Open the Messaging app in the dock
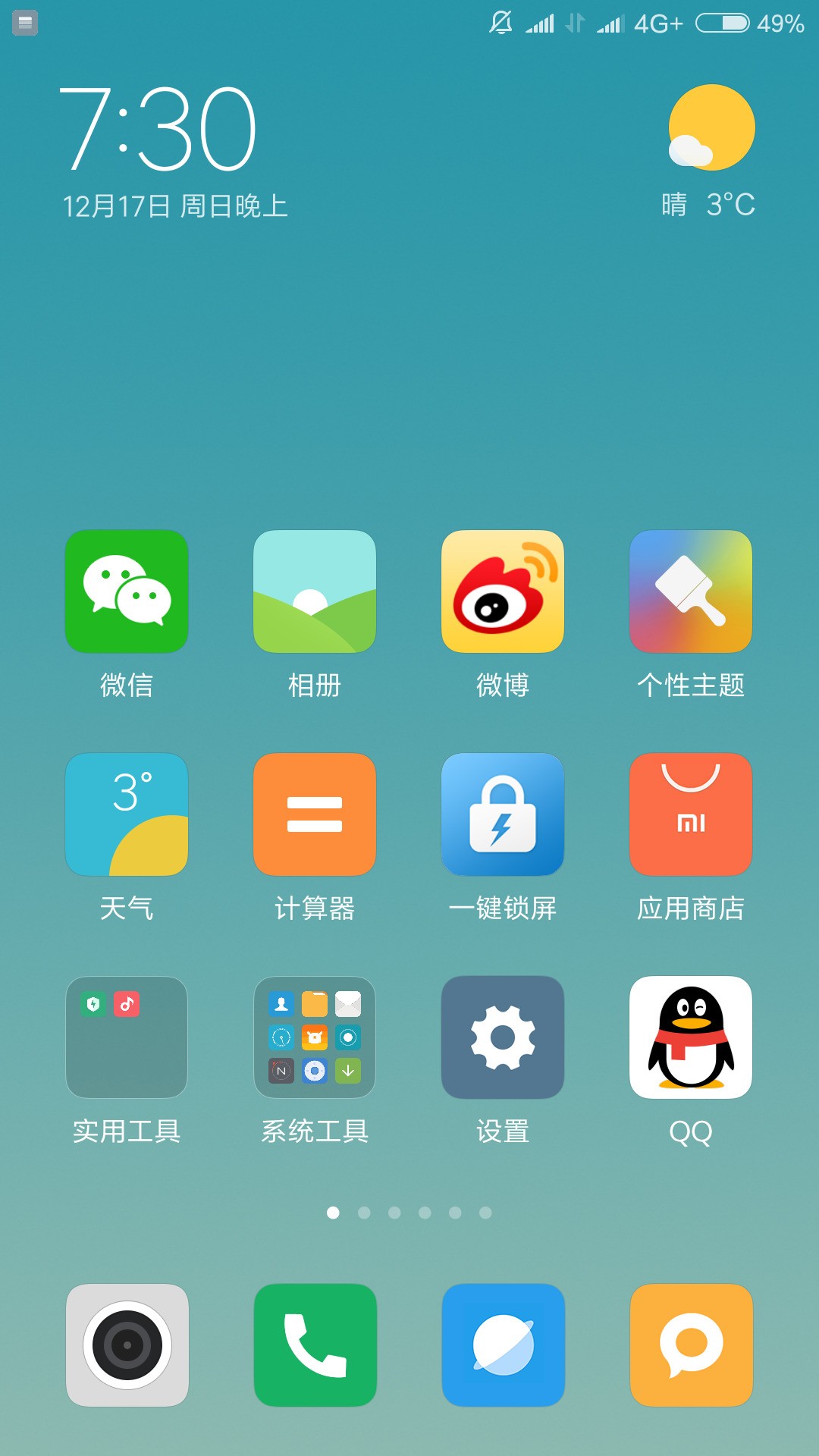The width and height of the screenshot is (819, 1456). [692, 1345]
